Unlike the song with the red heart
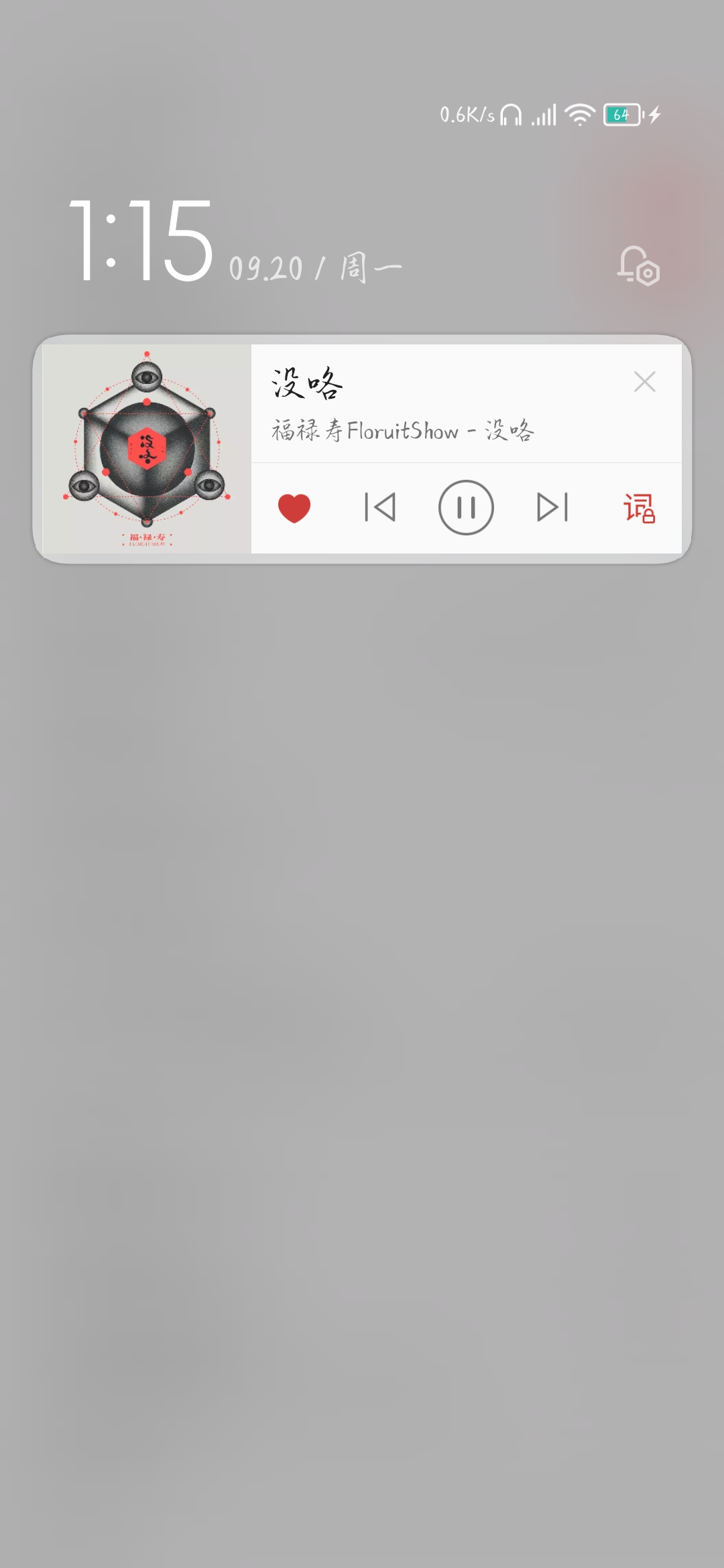 (294, 508)
